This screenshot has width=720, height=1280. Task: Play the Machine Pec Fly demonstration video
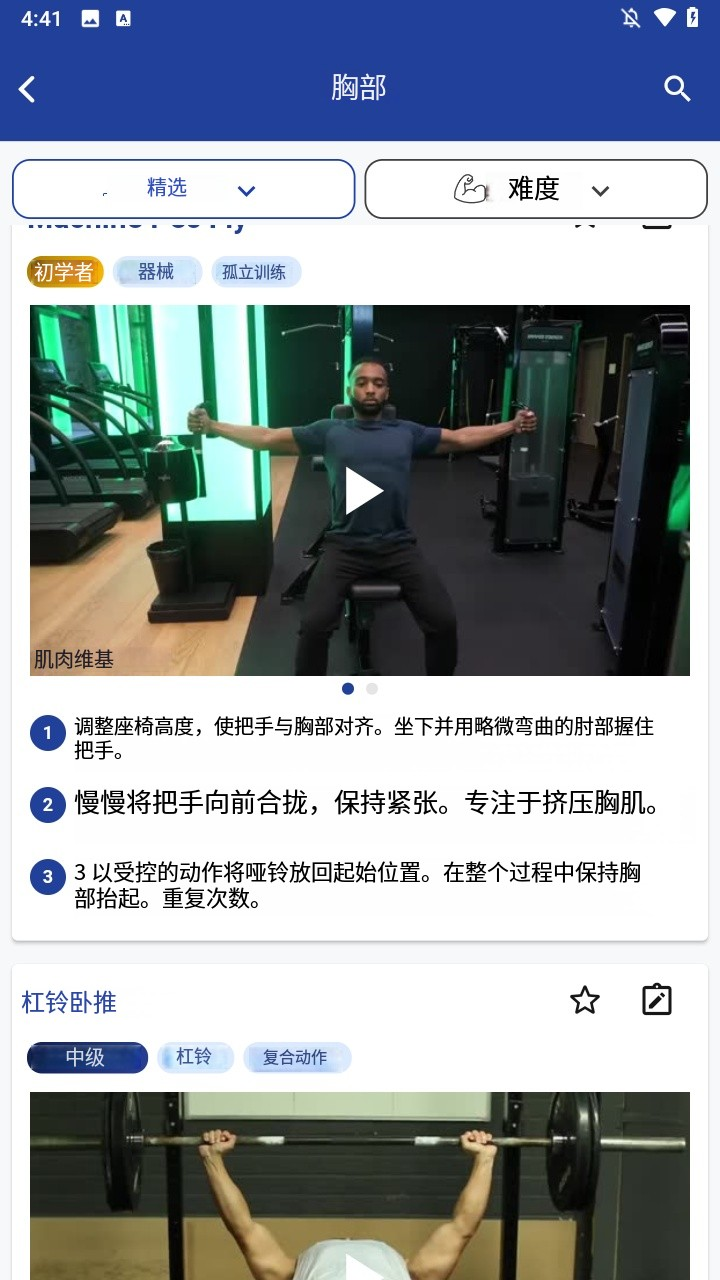[x=360, y=490]
